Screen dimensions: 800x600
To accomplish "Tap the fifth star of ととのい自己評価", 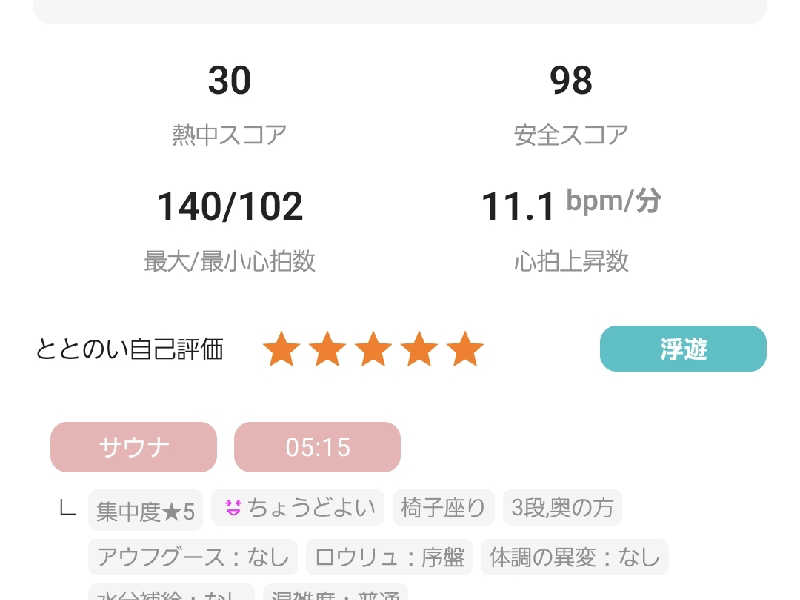I will click(x=465, y=350).
